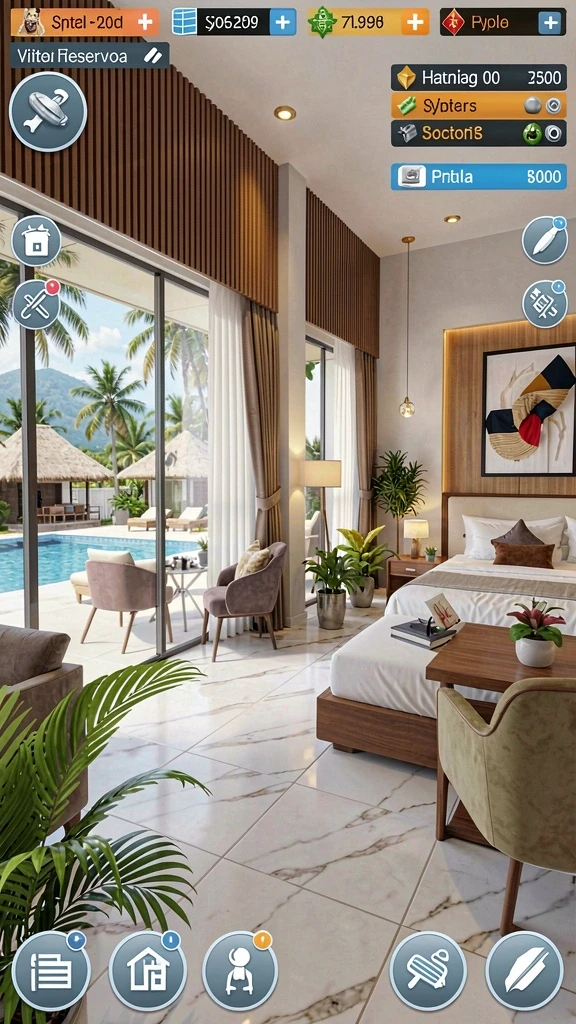Select the feather quill tool
Image resolution: width=576 pixels, height=1024 pixels.
pos(524,970)
